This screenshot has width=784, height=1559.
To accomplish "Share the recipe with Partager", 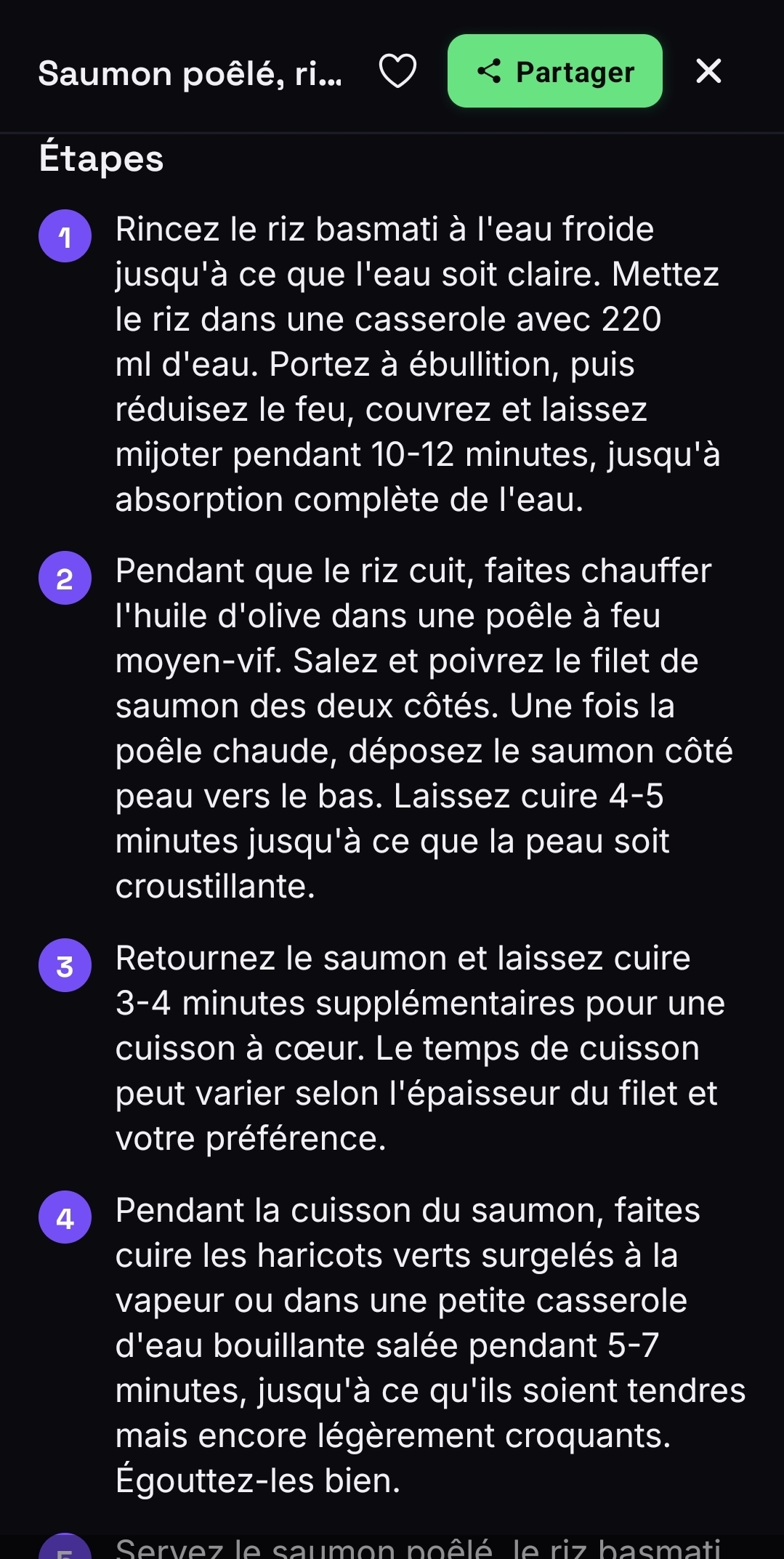I will click(x=555, y=71).
